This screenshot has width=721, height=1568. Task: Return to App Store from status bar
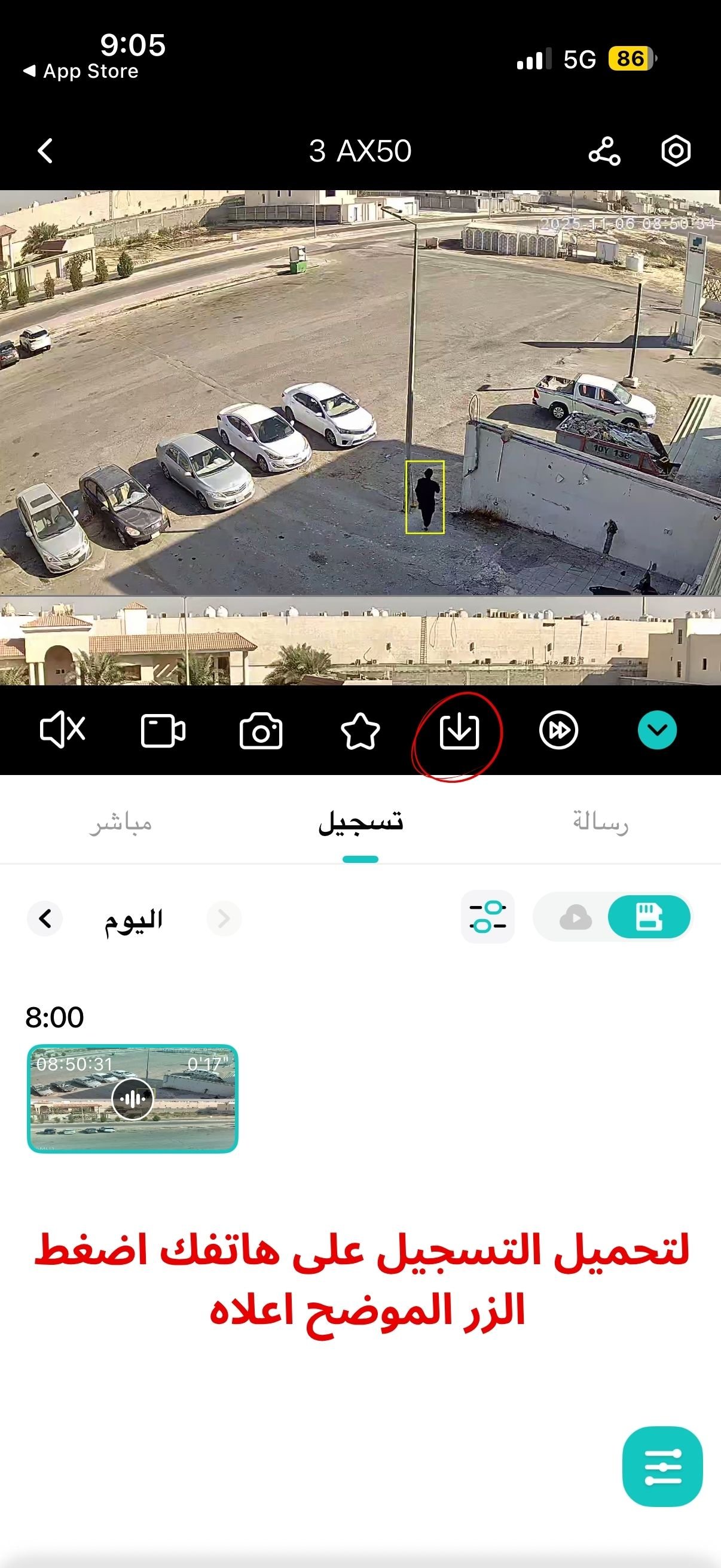[81, 71]
